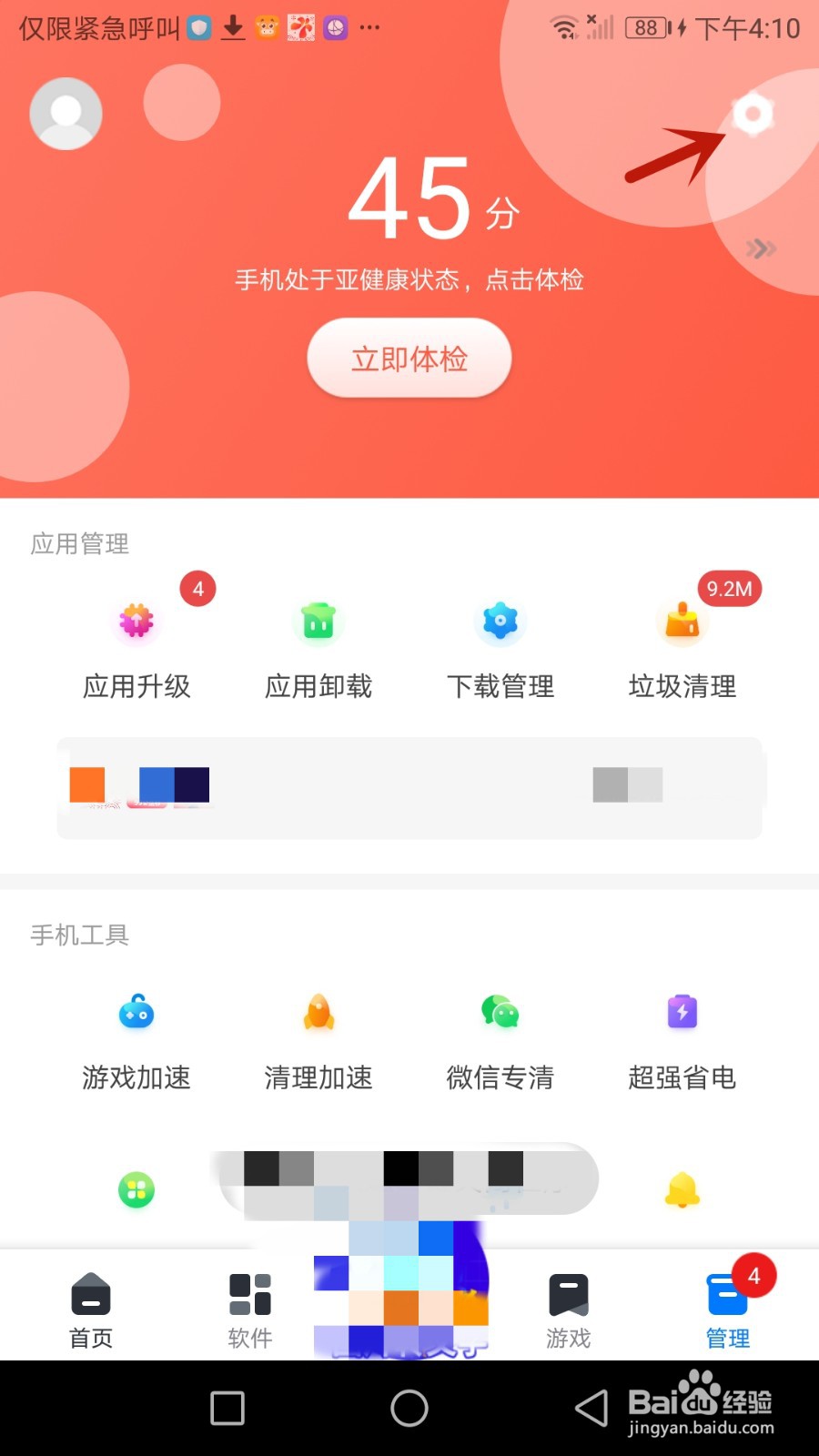Tap the 4-count badge on 应用升级

197,589
